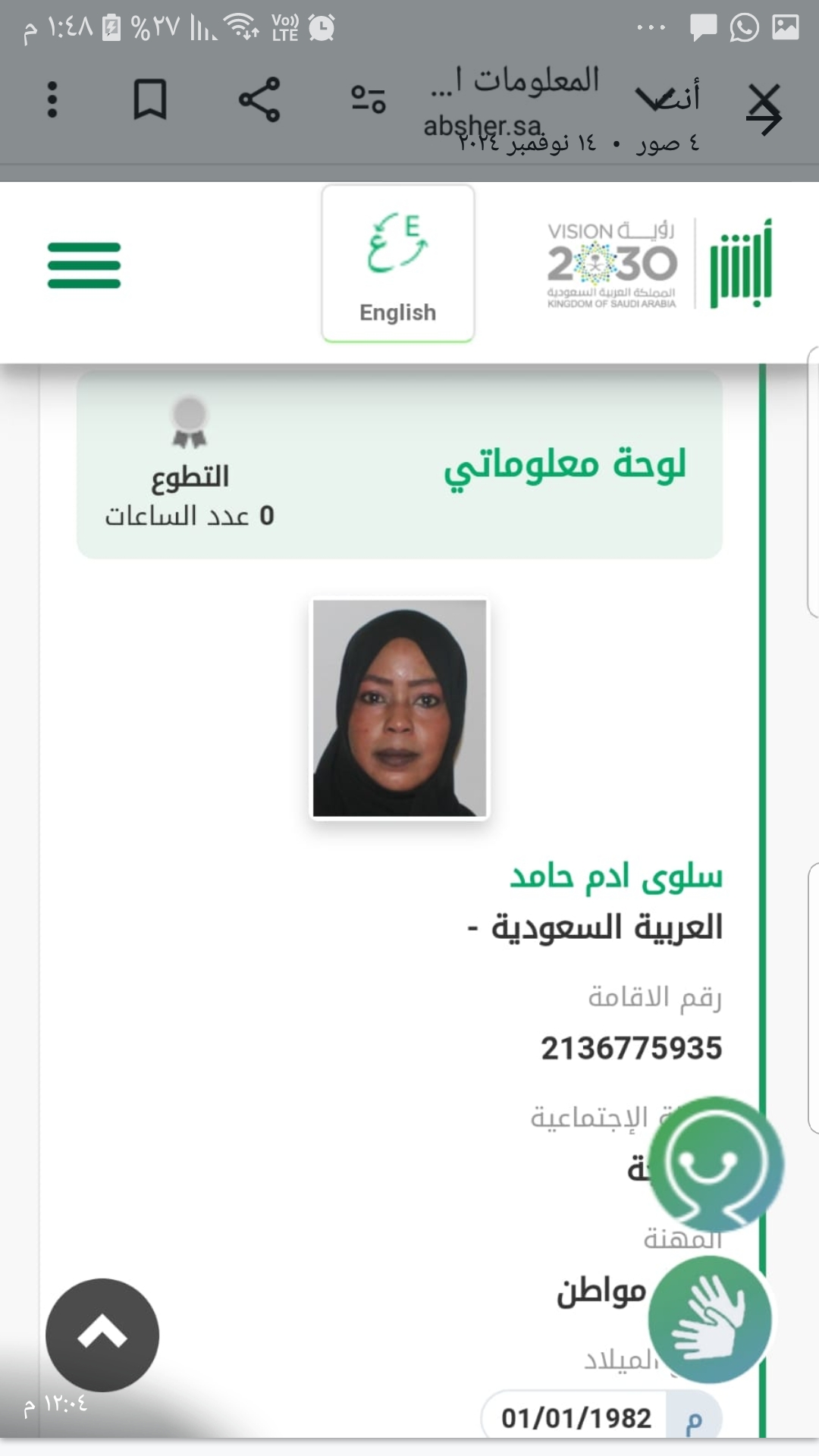The width and height of the screenshot is (819, 1456).
Task: Open the site settings icon
Action: [369, 99]
